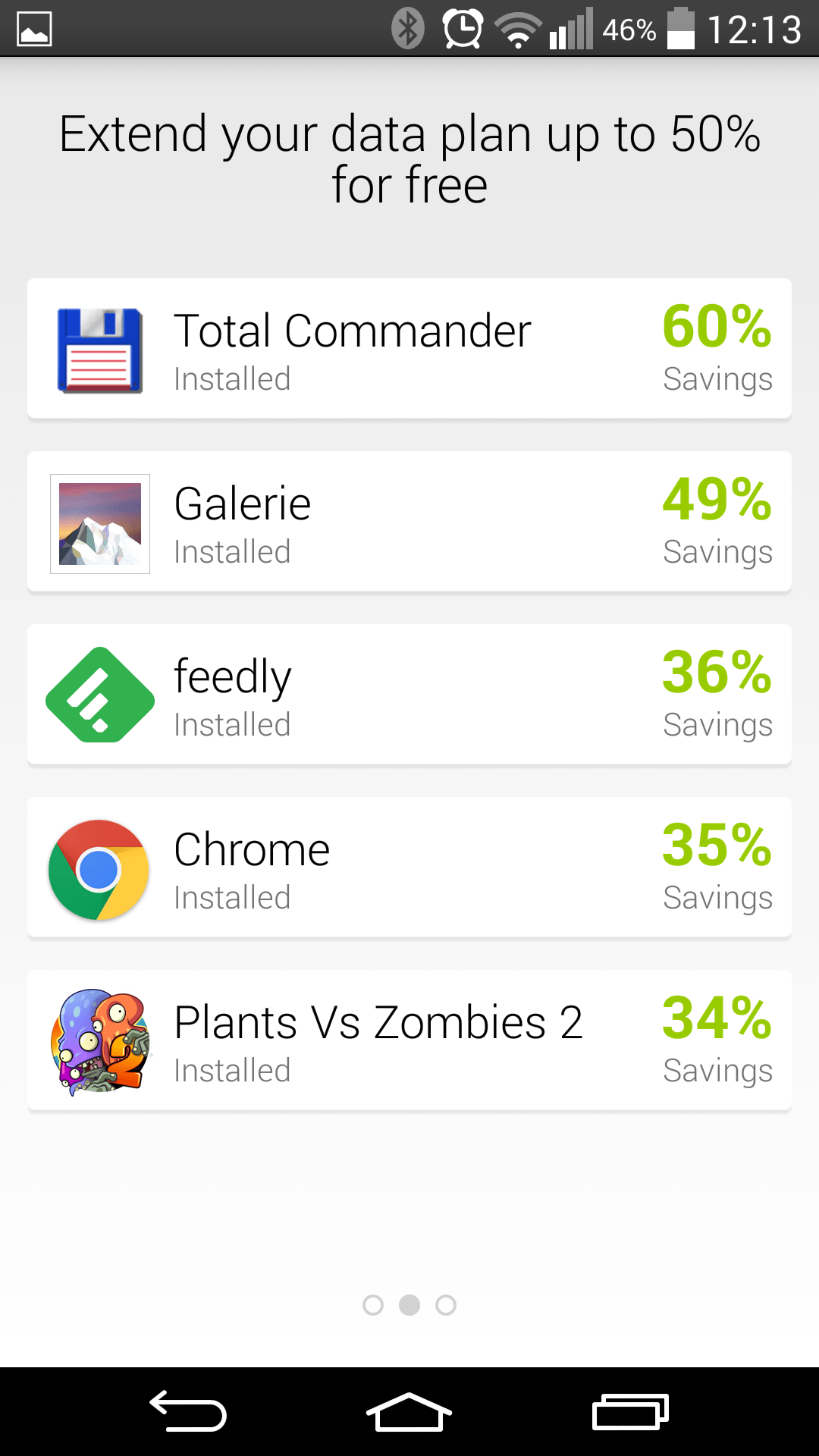
Task: Jump to the third page indicator dot
Action: (x=446, y=1305)
